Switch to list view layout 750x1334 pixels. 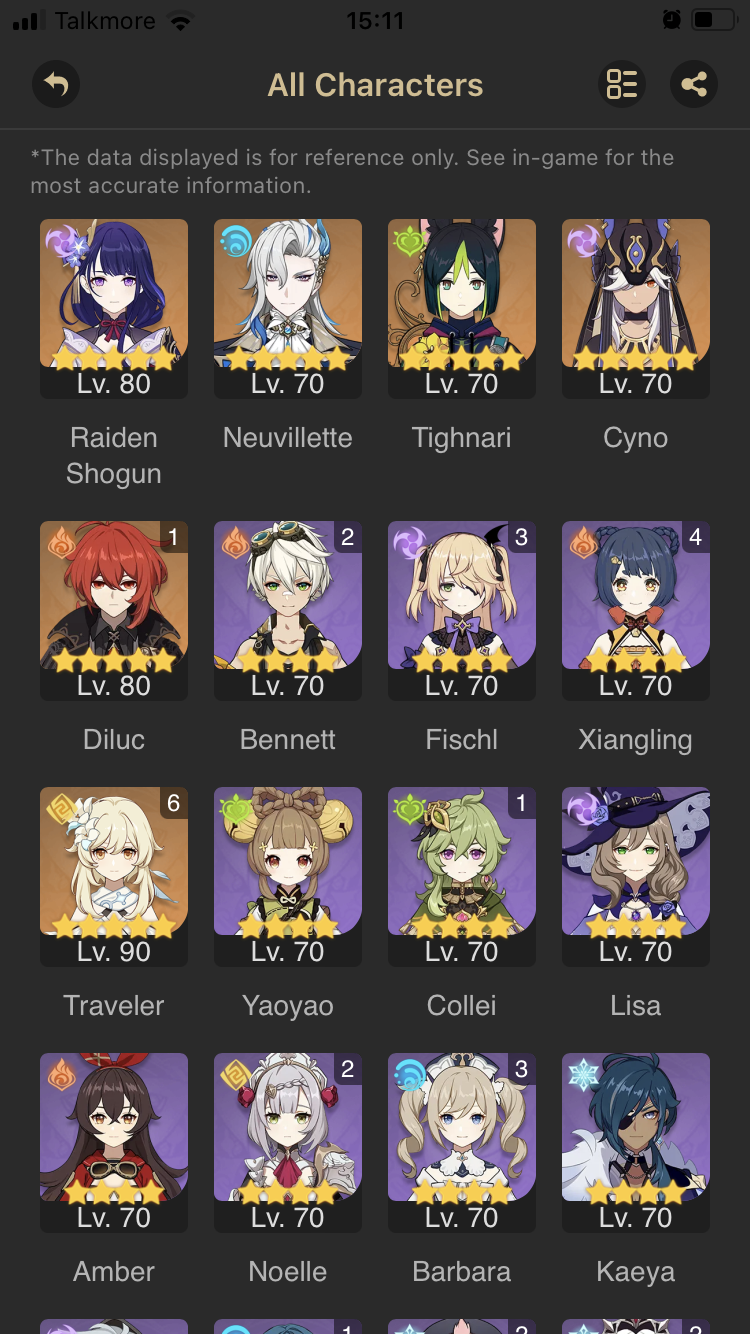pyautogui.click(x=621, y=85)
